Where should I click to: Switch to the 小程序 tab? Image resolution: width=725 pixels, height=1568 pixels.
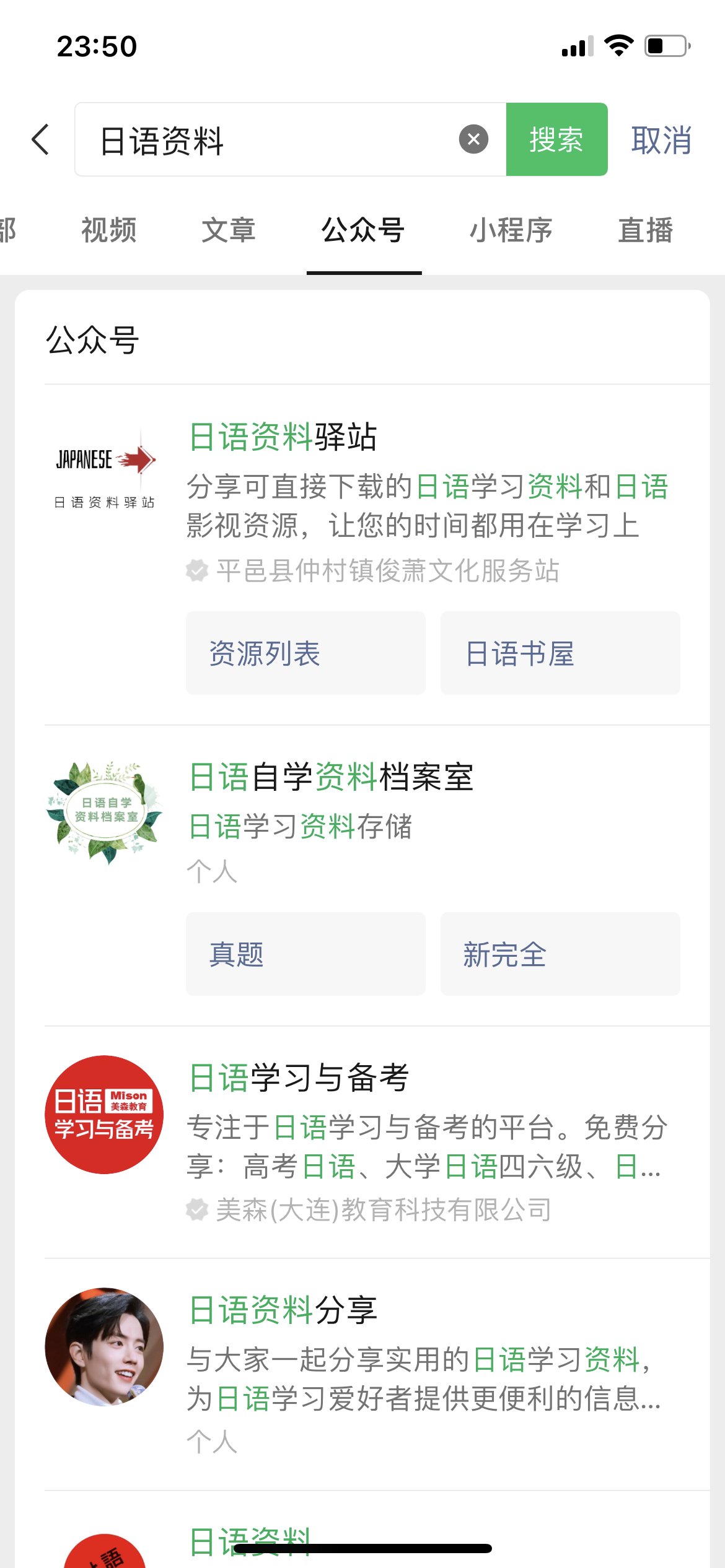[512, 230]
